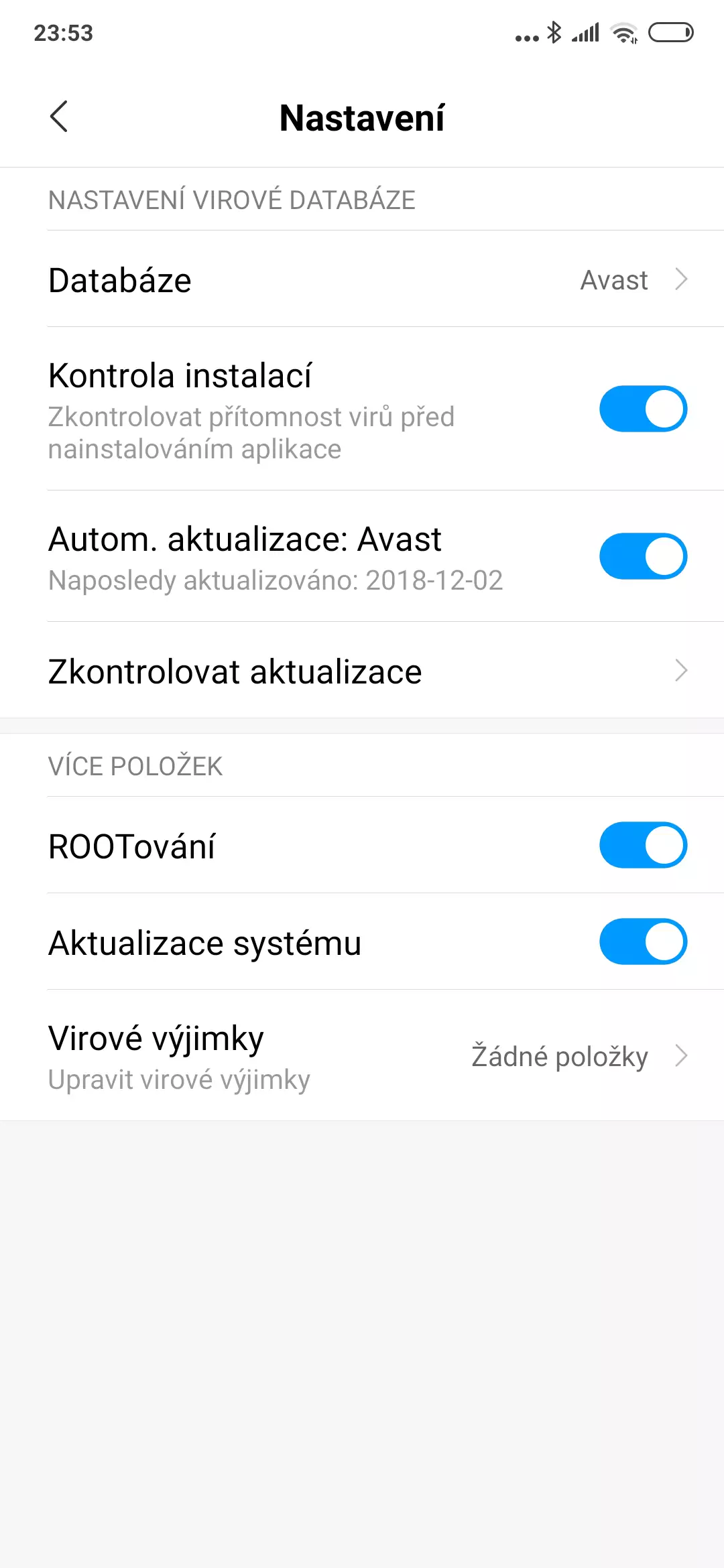Screen dimensions: 724x1568
Task: Disable the Kontrola instalací switch
Action: click(643, 409)
